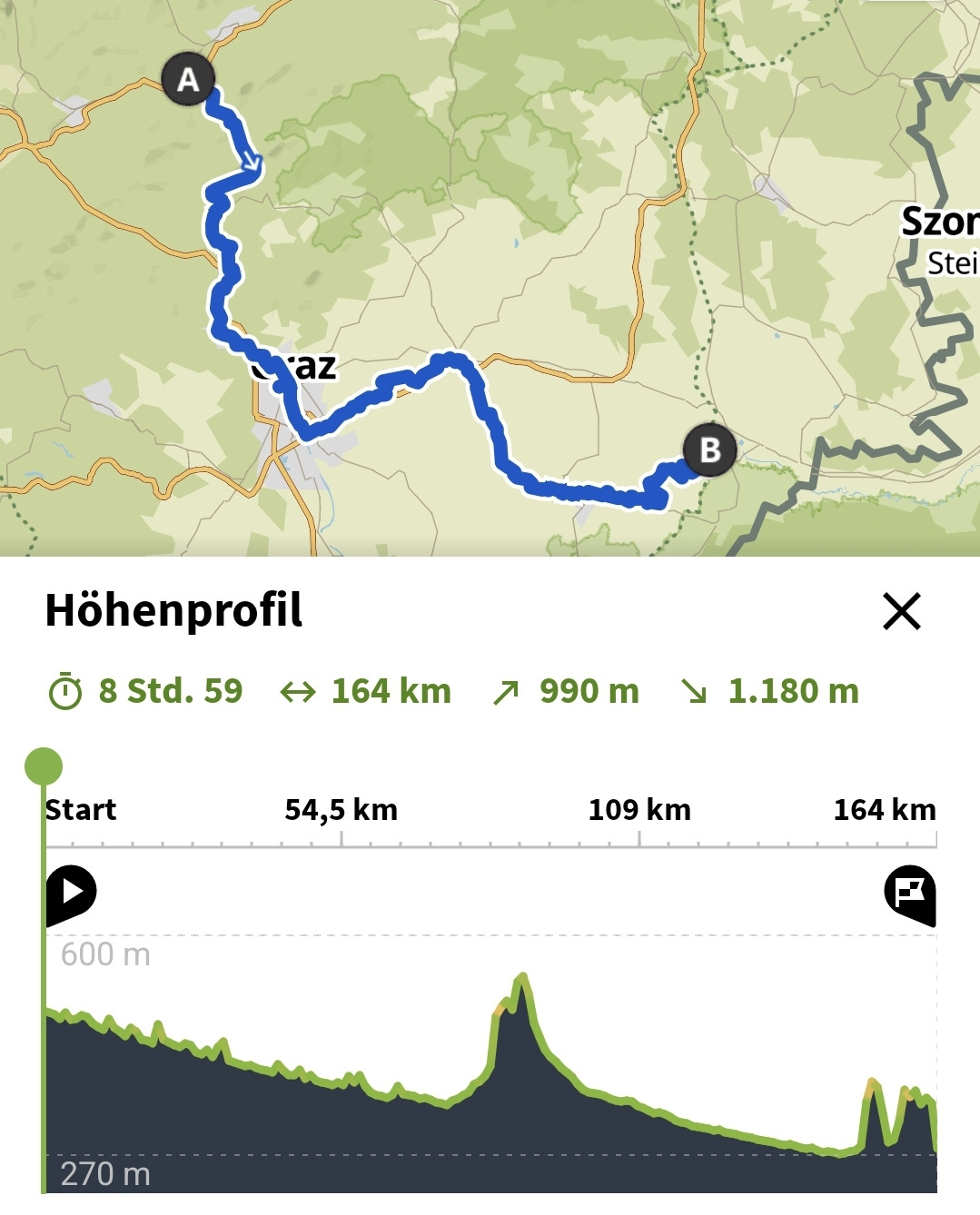This screenshot has width=980, height=1215.
Task: Tap the finish flag marker on the profile
Action: 909,893
